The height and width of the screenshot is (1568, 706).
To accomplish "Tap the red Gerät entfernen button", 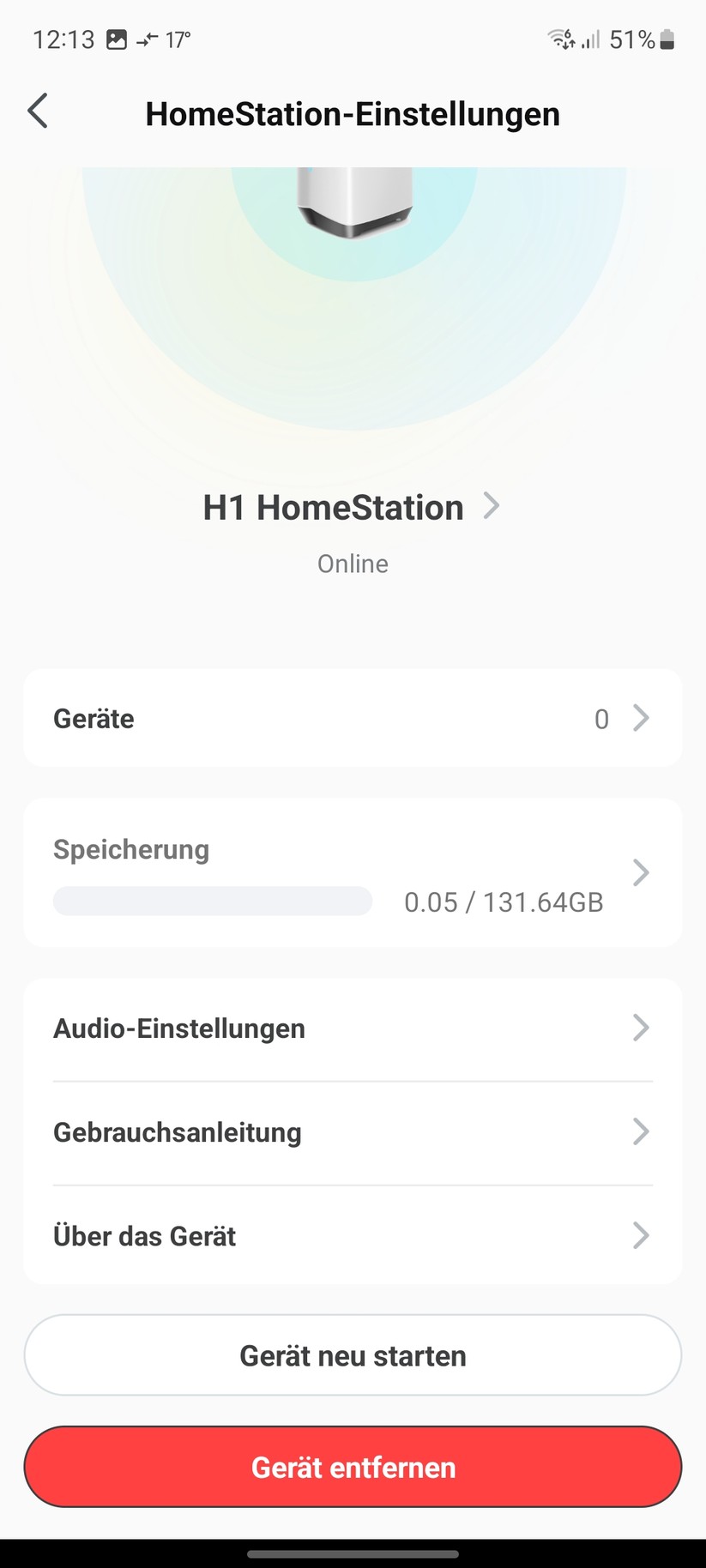I will coord(353,1467).
